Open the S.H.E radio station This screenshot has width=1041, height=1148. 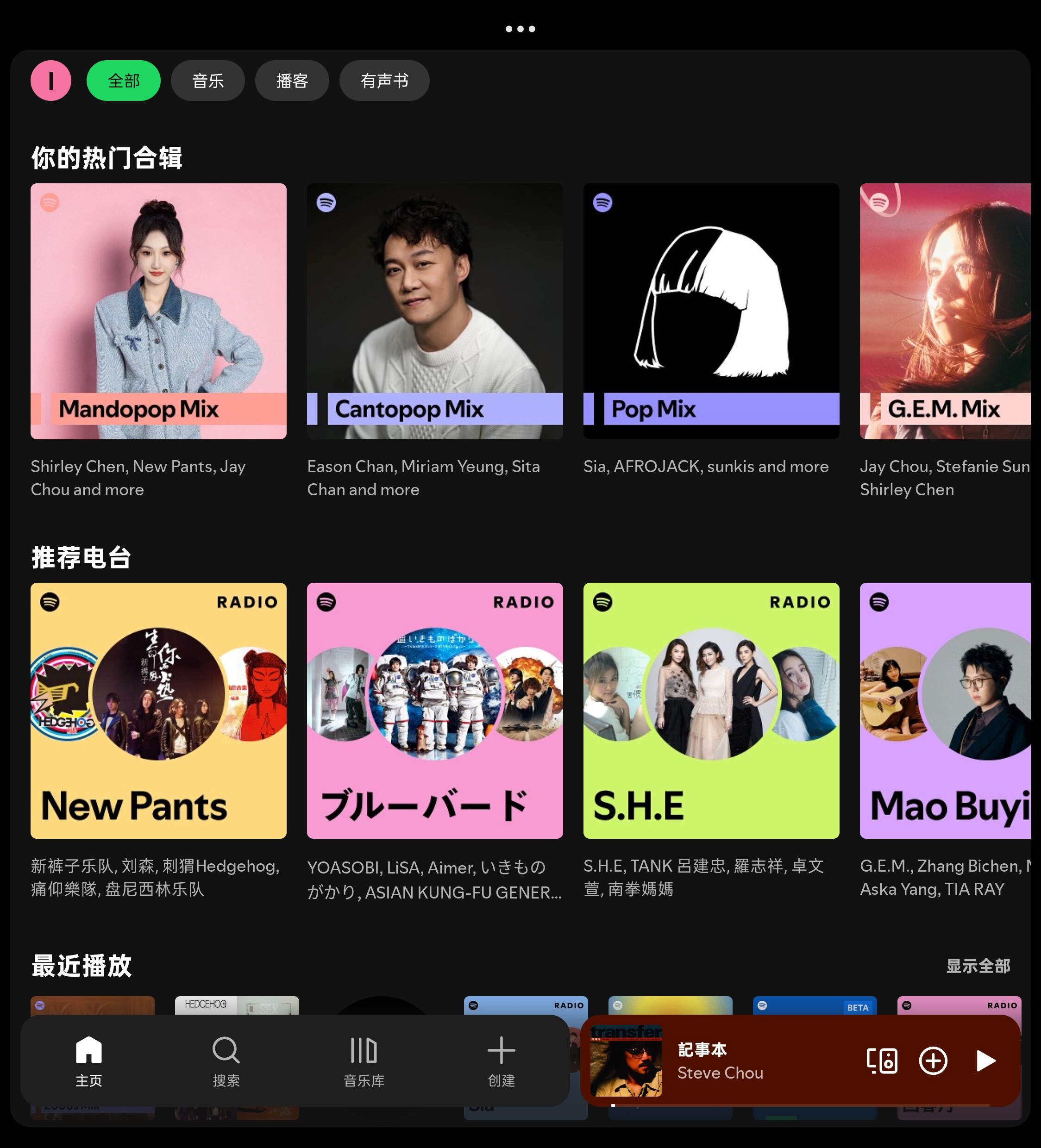tap(711, 710)
